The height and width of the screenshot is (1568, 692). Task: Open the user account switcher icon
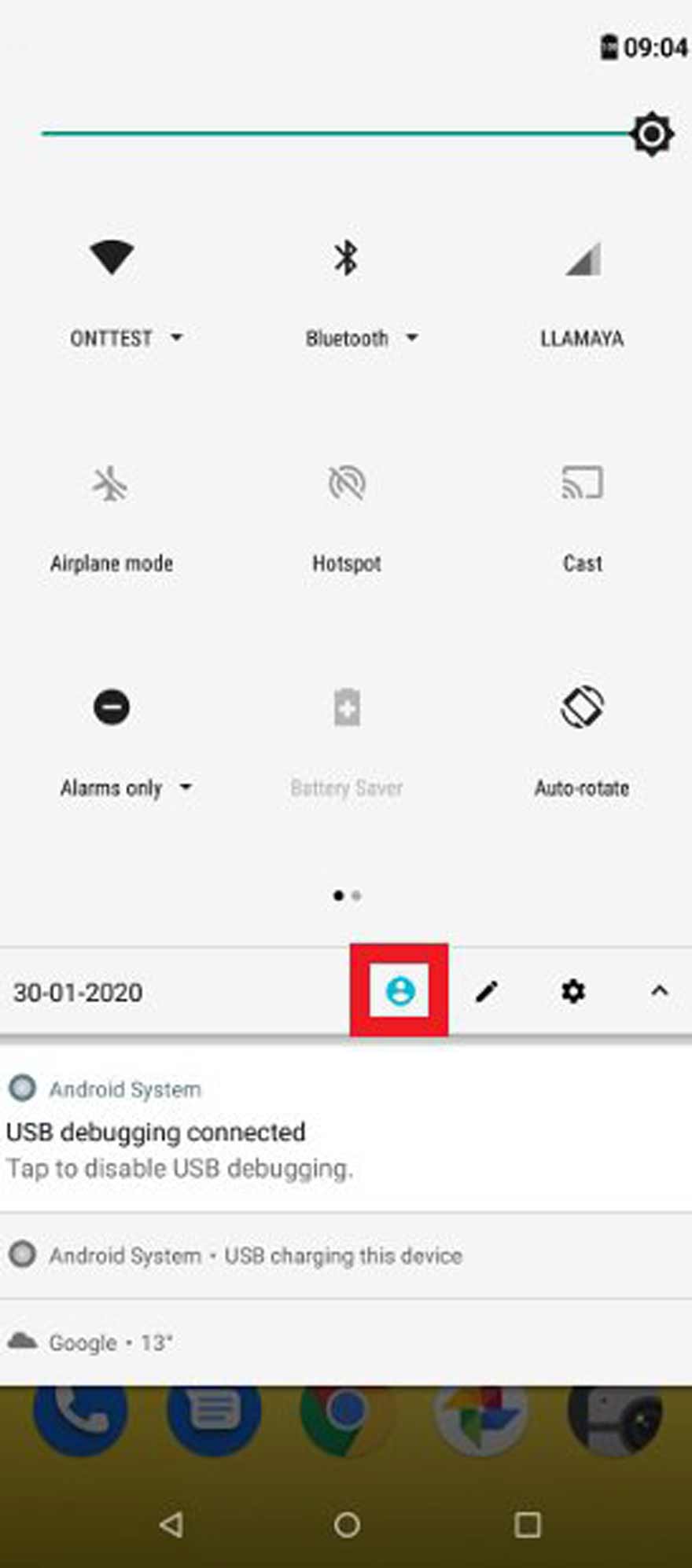(399, 990)
